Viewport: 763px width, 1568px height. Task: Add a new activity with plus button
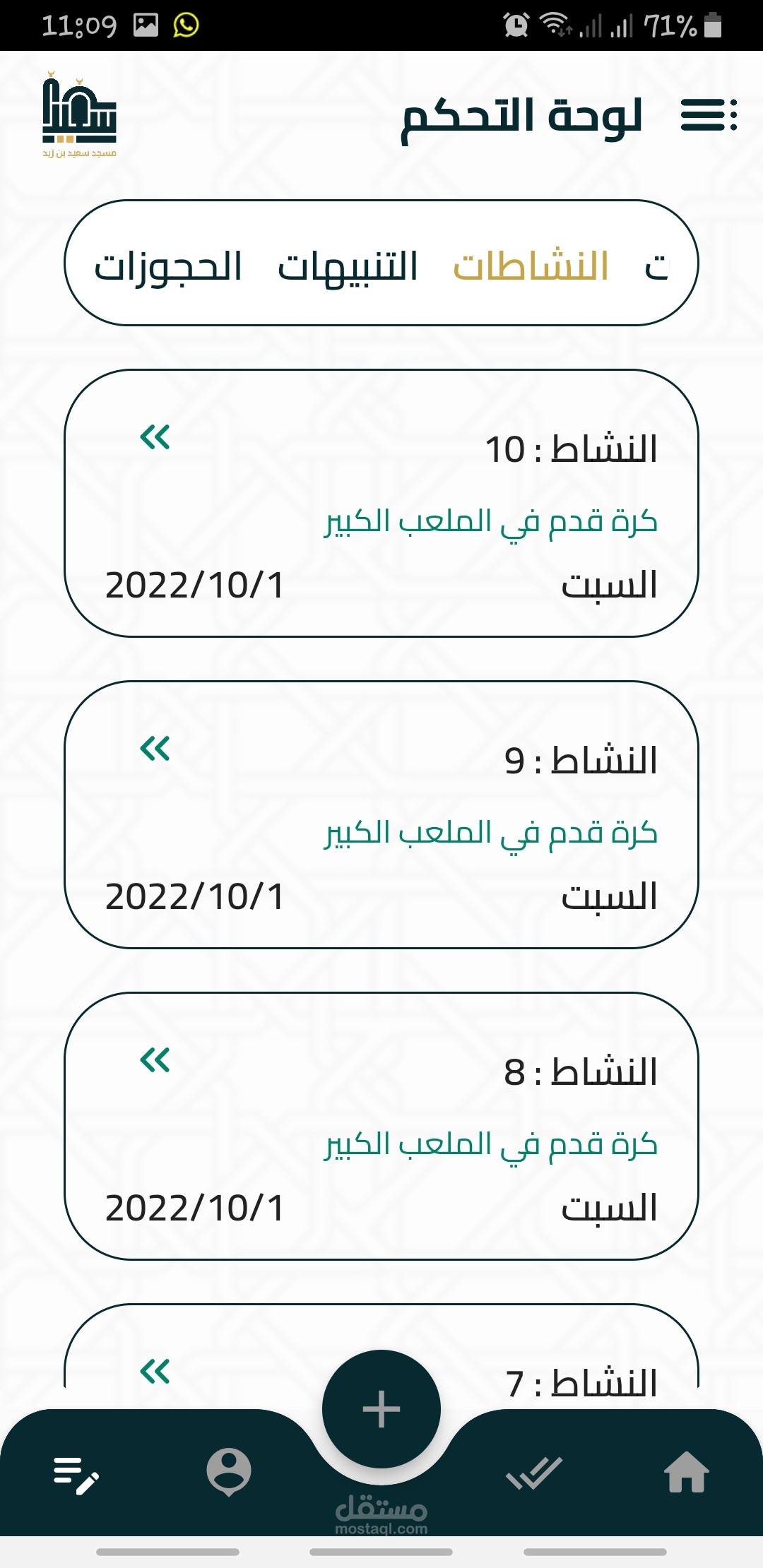click(381, 1409)
